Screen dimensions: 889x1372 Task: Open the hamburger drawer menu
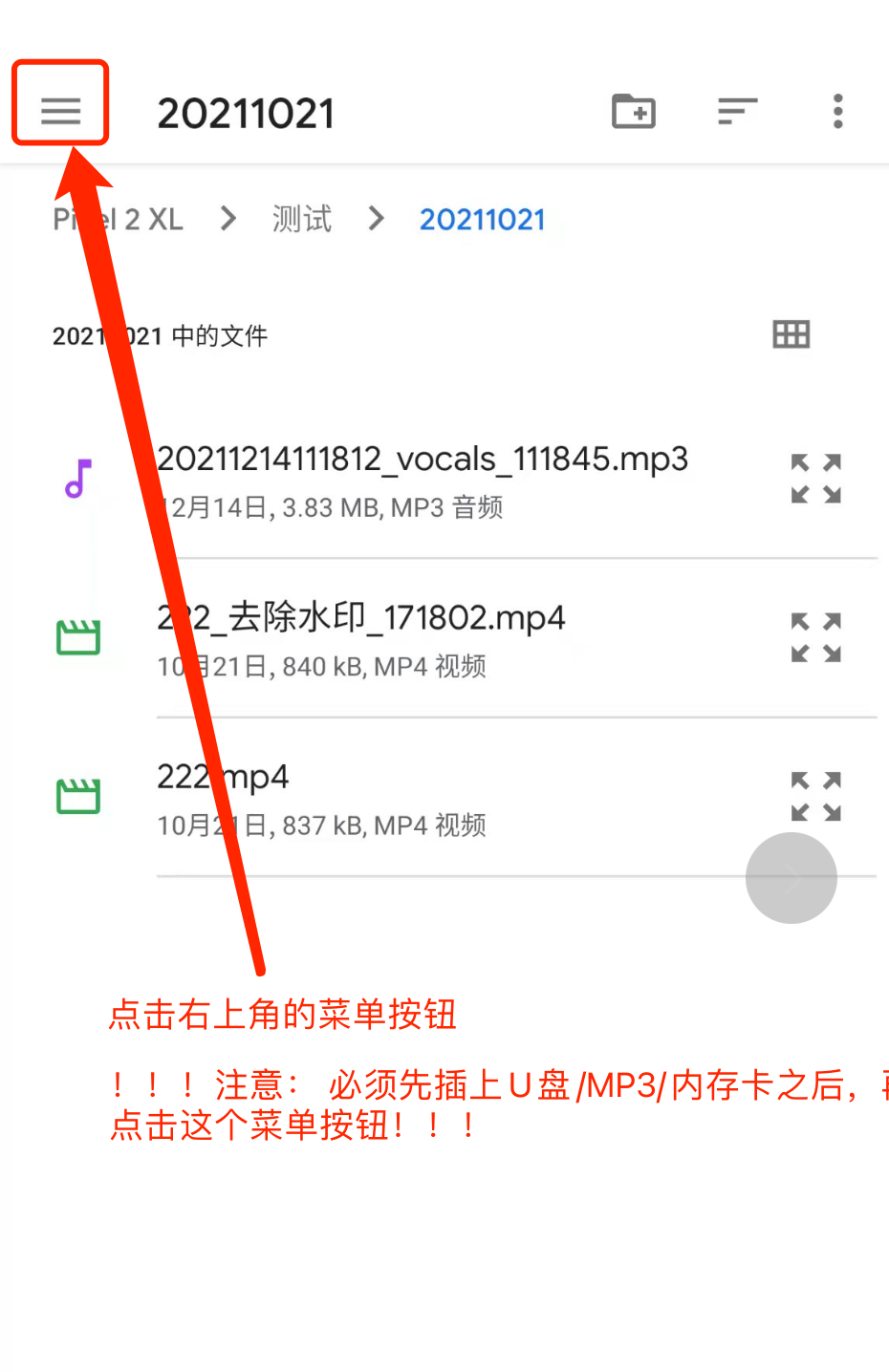[x=60, y=111]
